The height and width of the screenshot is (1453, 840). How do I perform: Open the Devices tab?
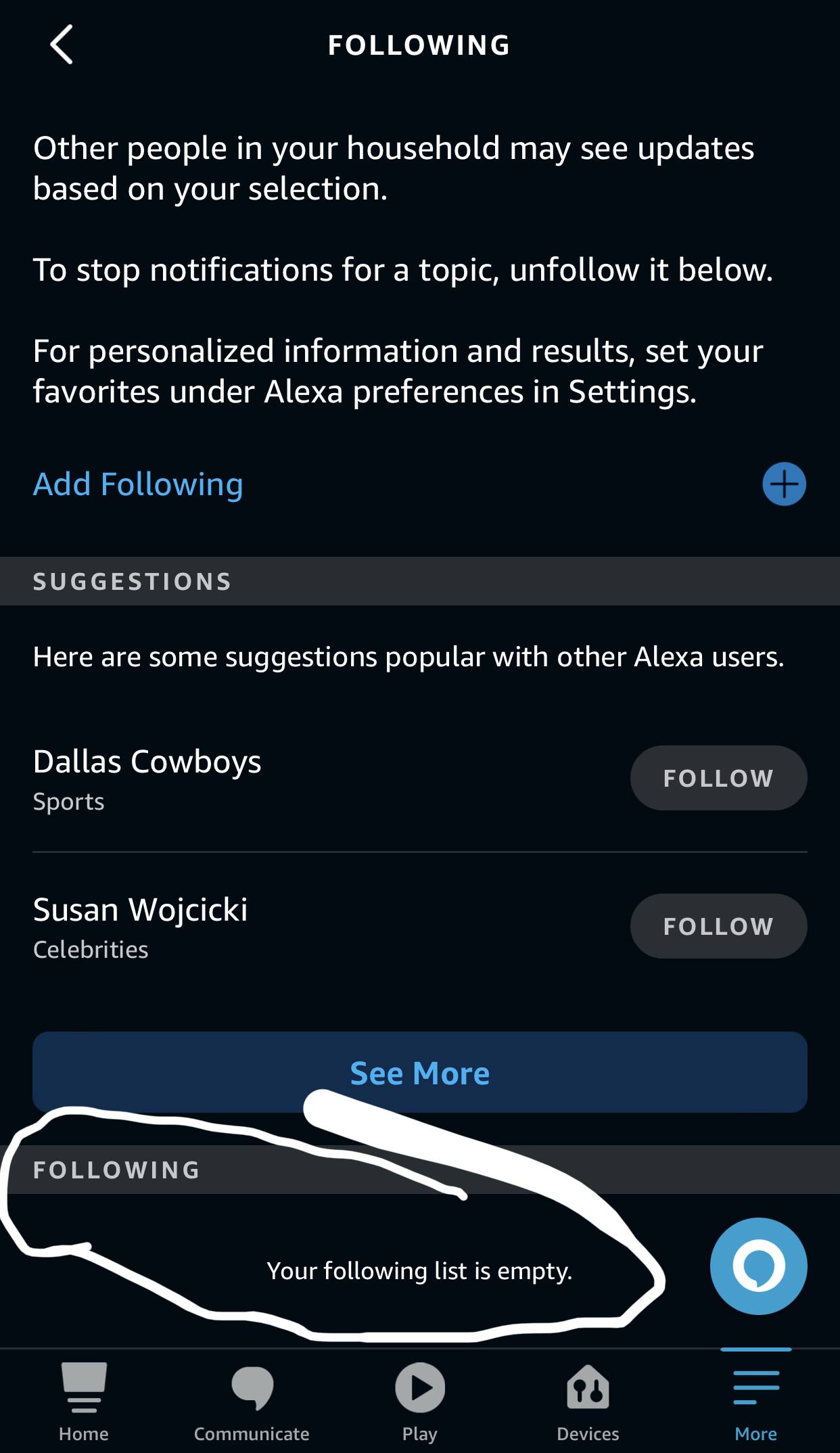tap(588, 1402)
